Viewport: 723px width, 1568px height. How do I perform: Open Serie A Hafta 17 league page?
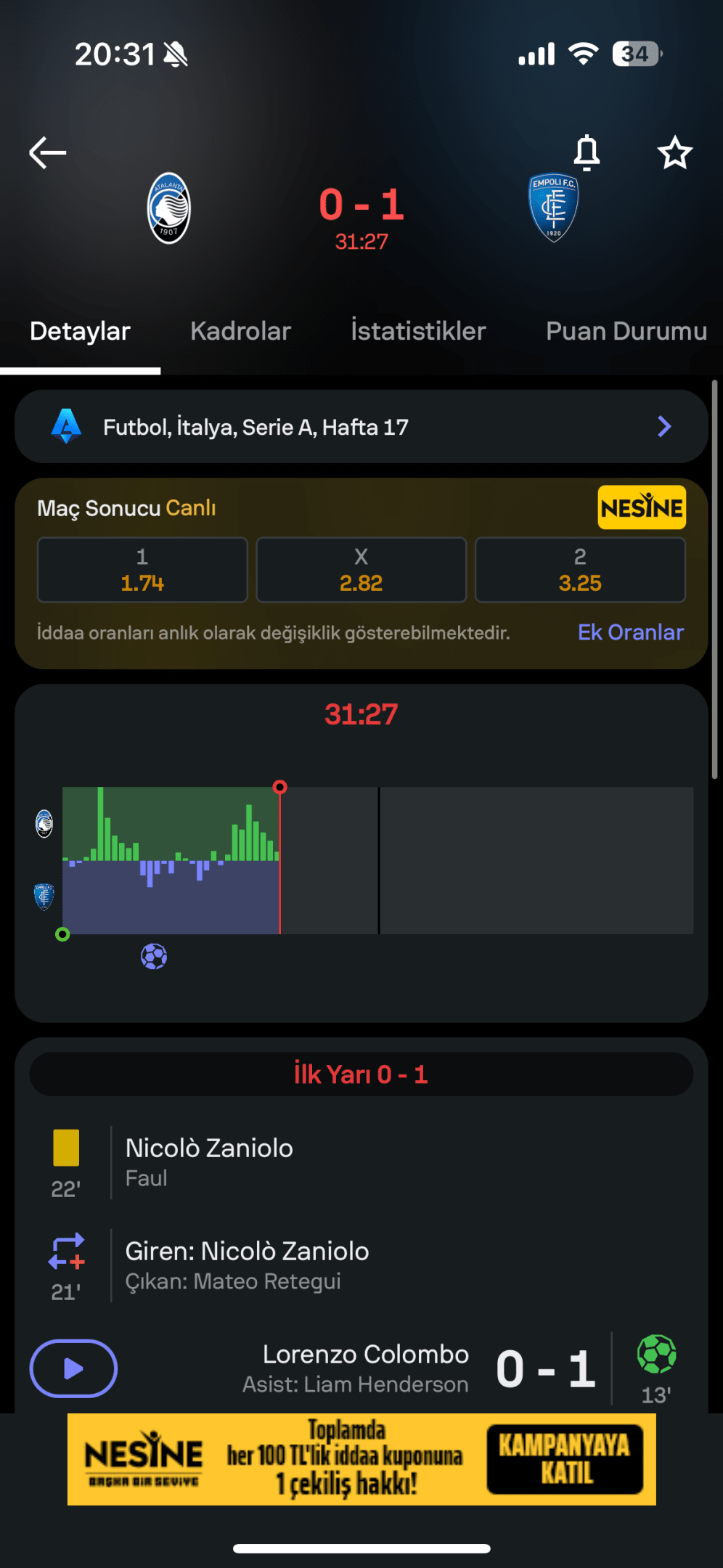361,427
